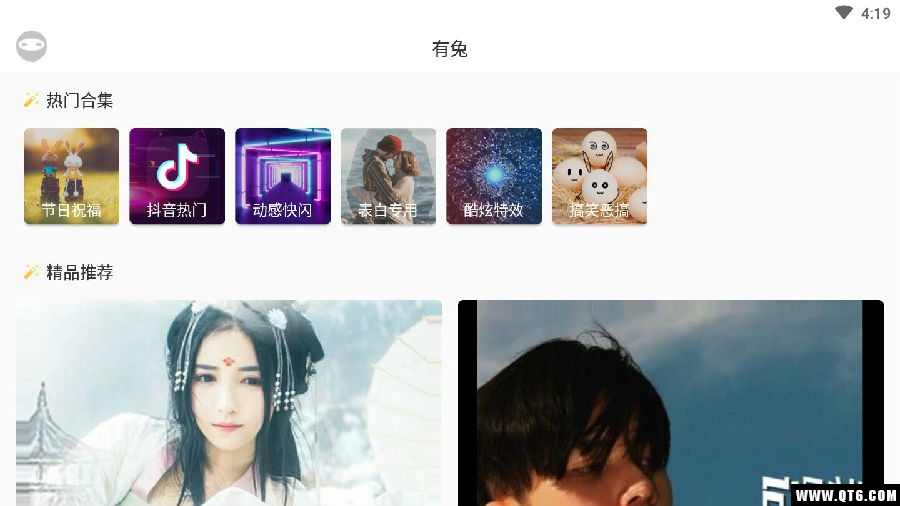The width and height of the screenshot is (900, 506).
Task: Select the 动感快闪 collection
Action: pyautogui.click(x=282, y=176)
